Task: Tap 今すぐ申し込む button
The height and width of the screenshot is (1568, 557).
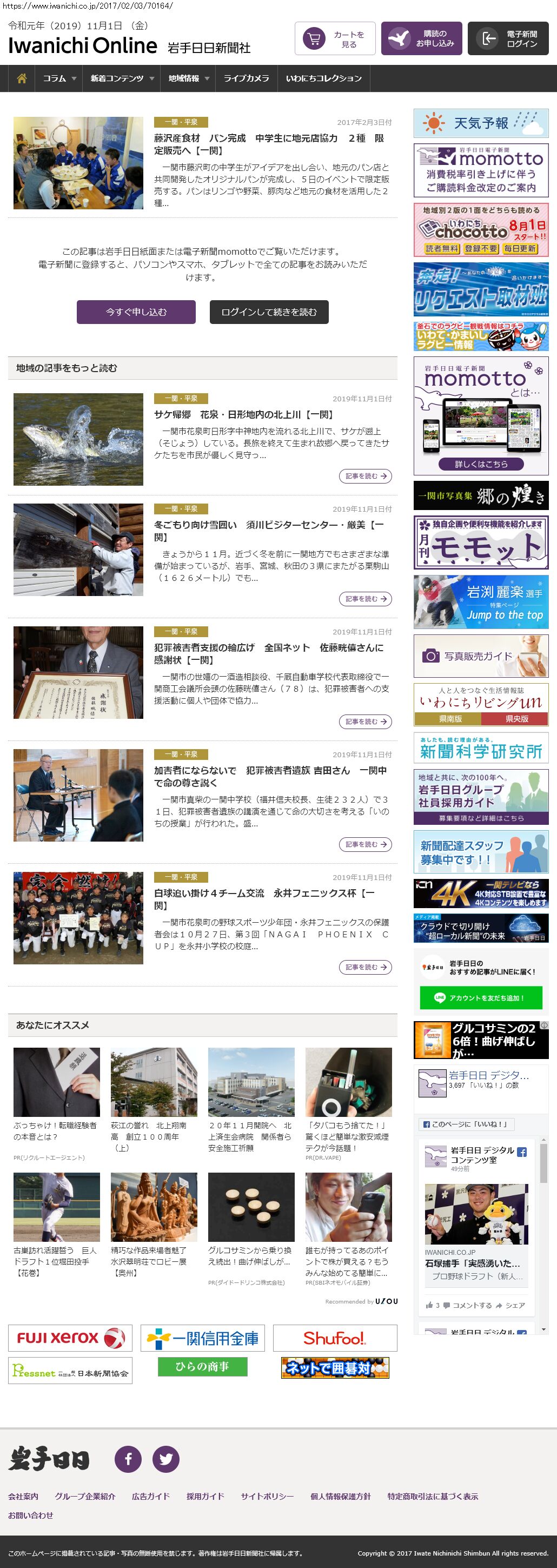Action: click(136, 312)
